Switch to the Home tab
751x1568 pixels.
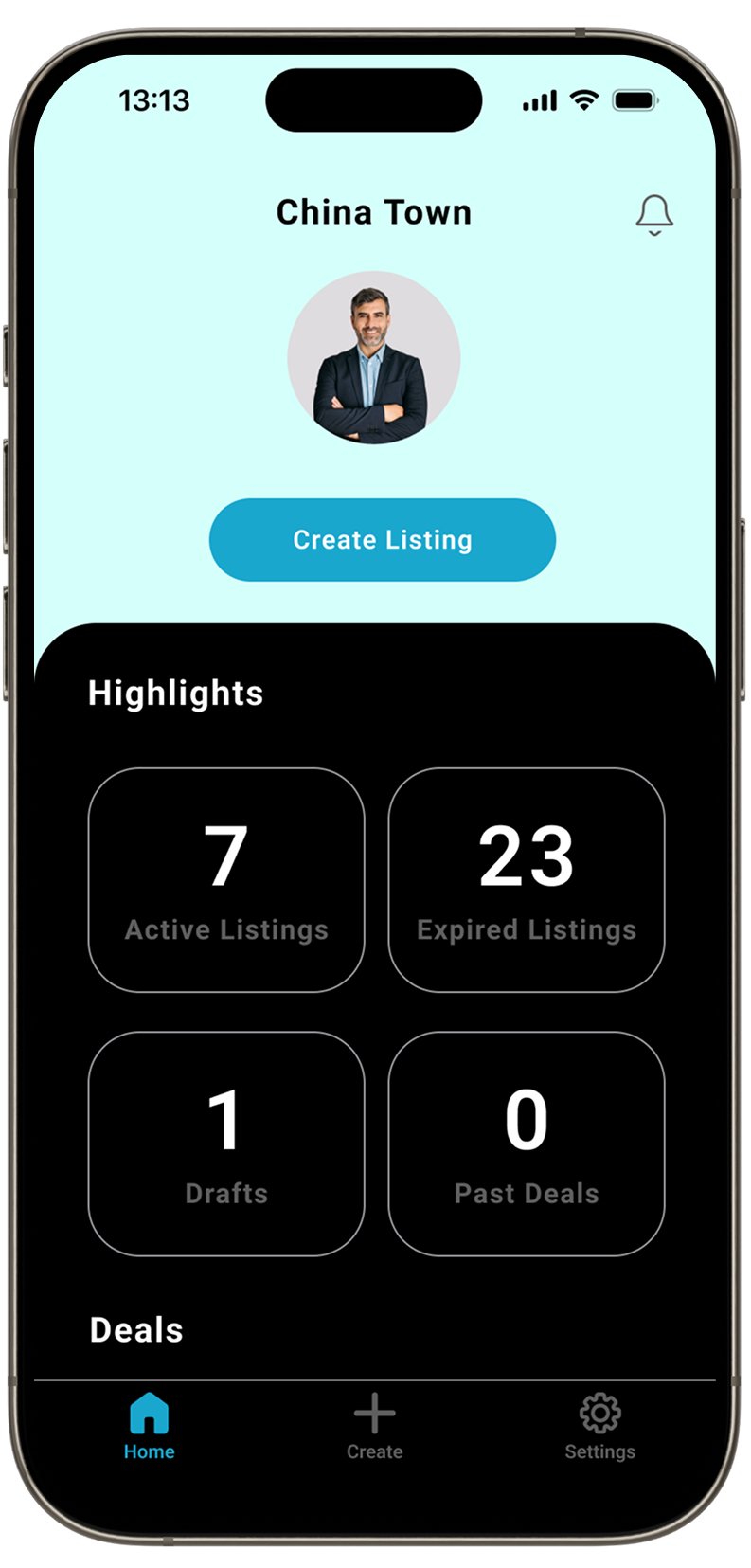[x=149, y=1426]
